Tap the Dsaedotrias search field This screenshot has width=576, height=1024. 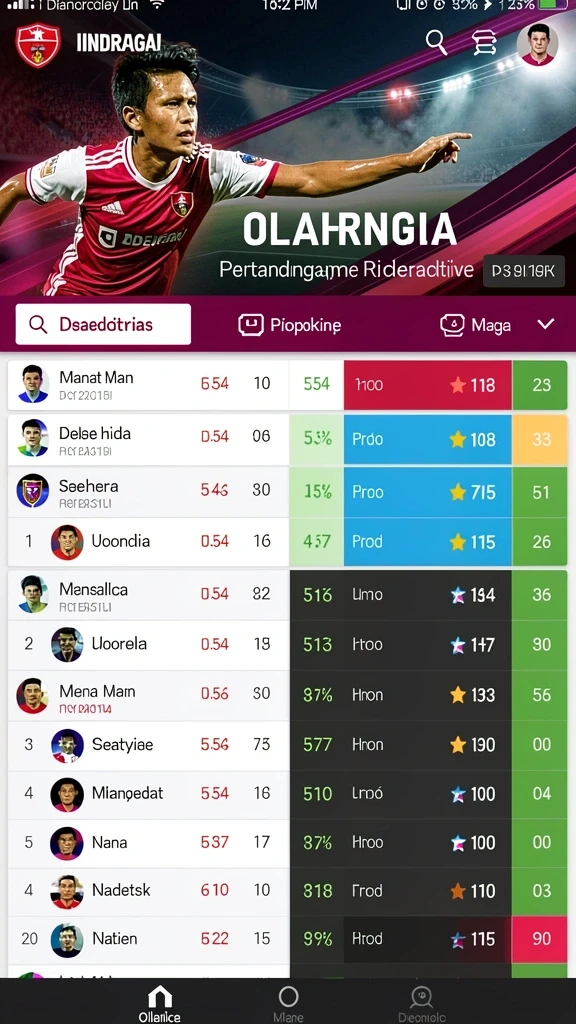tap(103, 325)
